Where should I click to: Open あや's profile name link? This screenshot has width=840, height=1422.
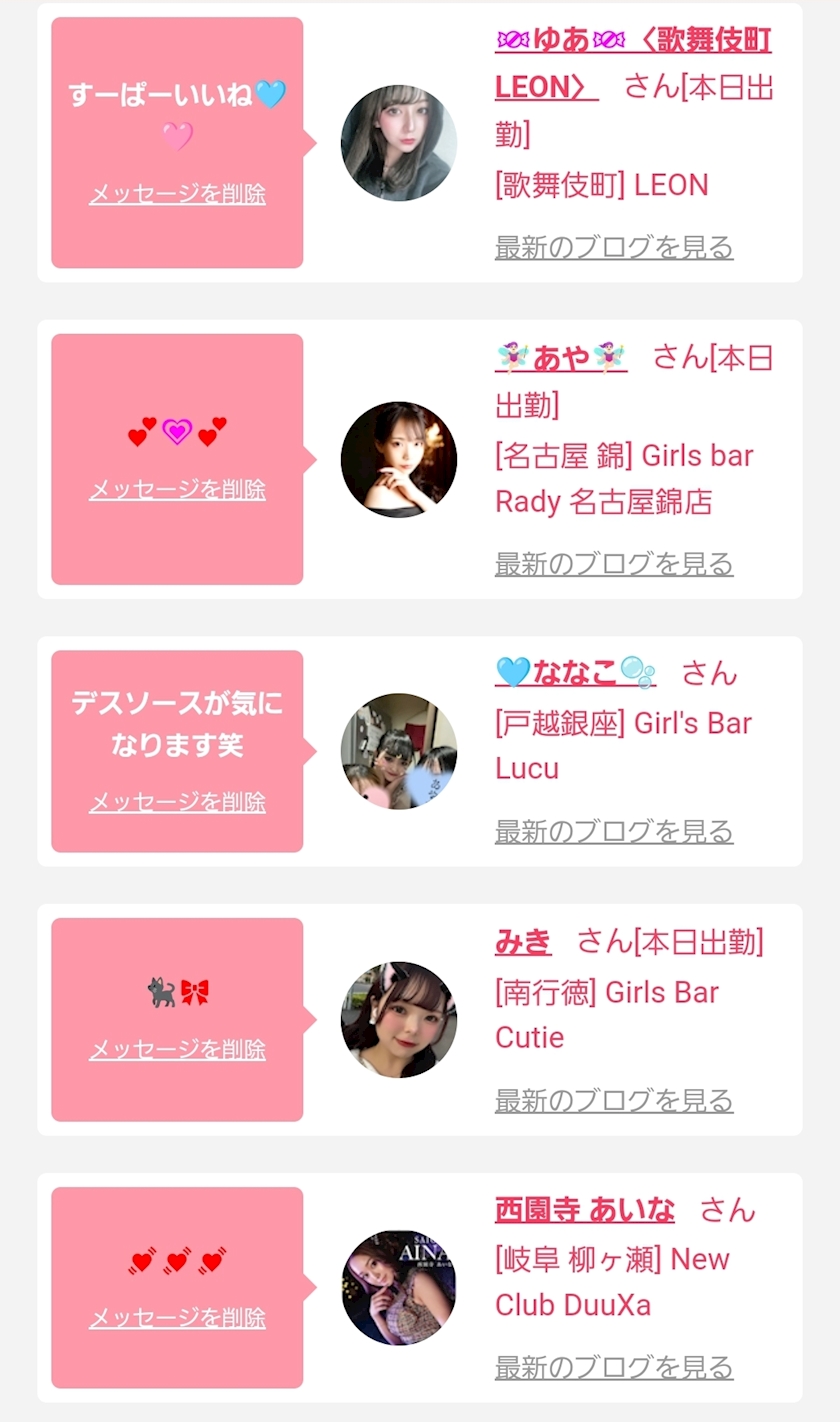point(561,357)
